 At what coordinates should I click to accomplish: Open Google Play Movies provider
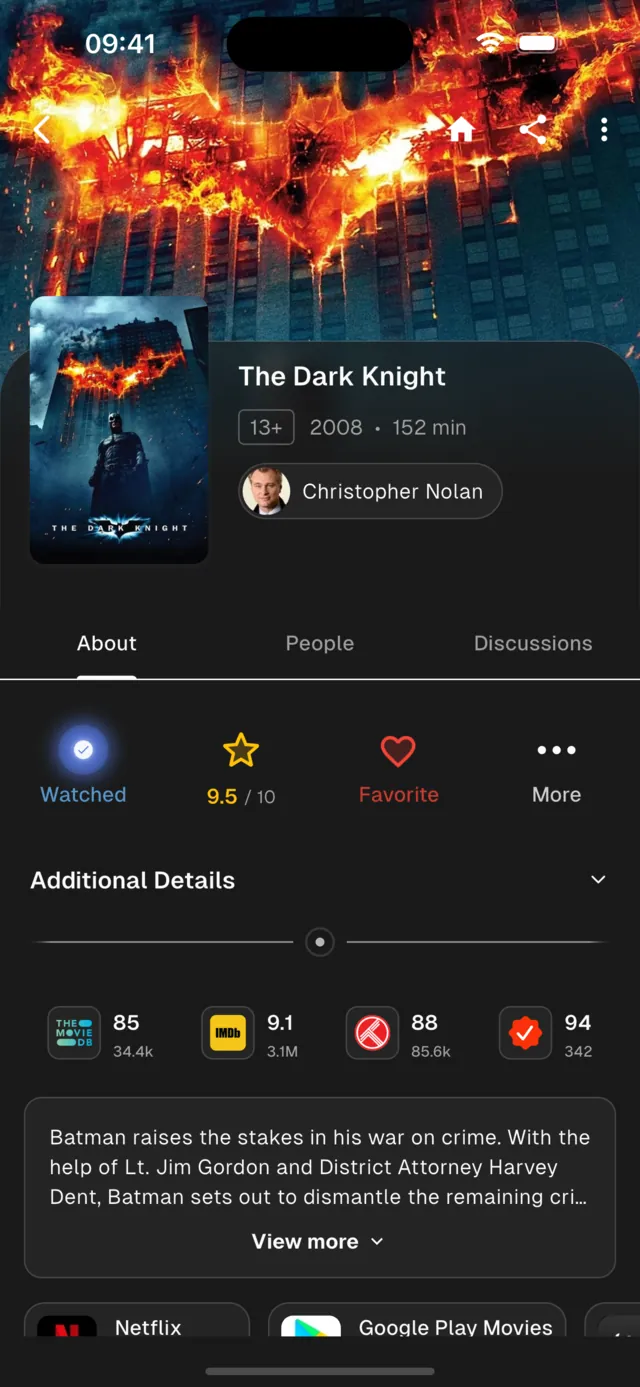[417, 1320]
